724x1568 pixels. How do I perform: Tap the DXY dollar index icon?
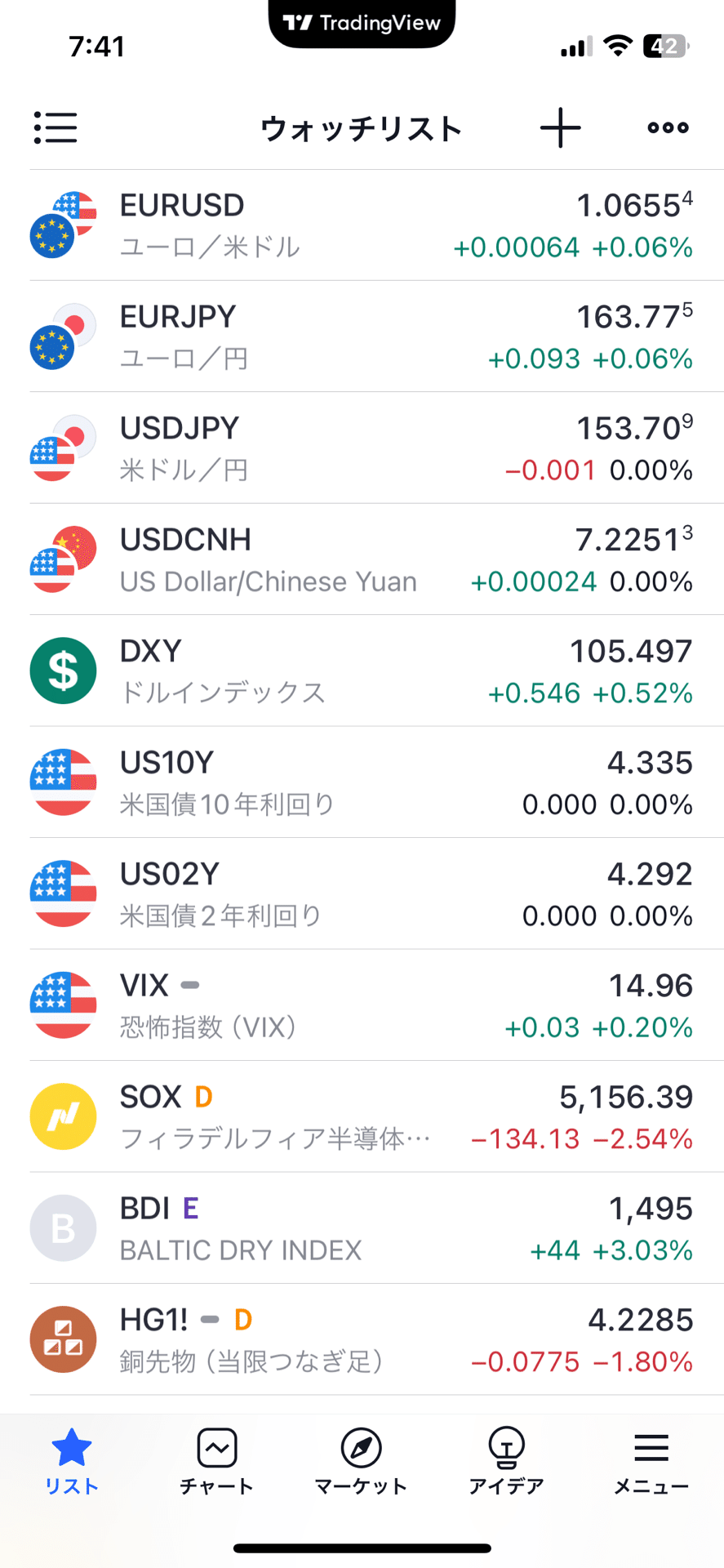pyautogui.click(x=63, y=670)
